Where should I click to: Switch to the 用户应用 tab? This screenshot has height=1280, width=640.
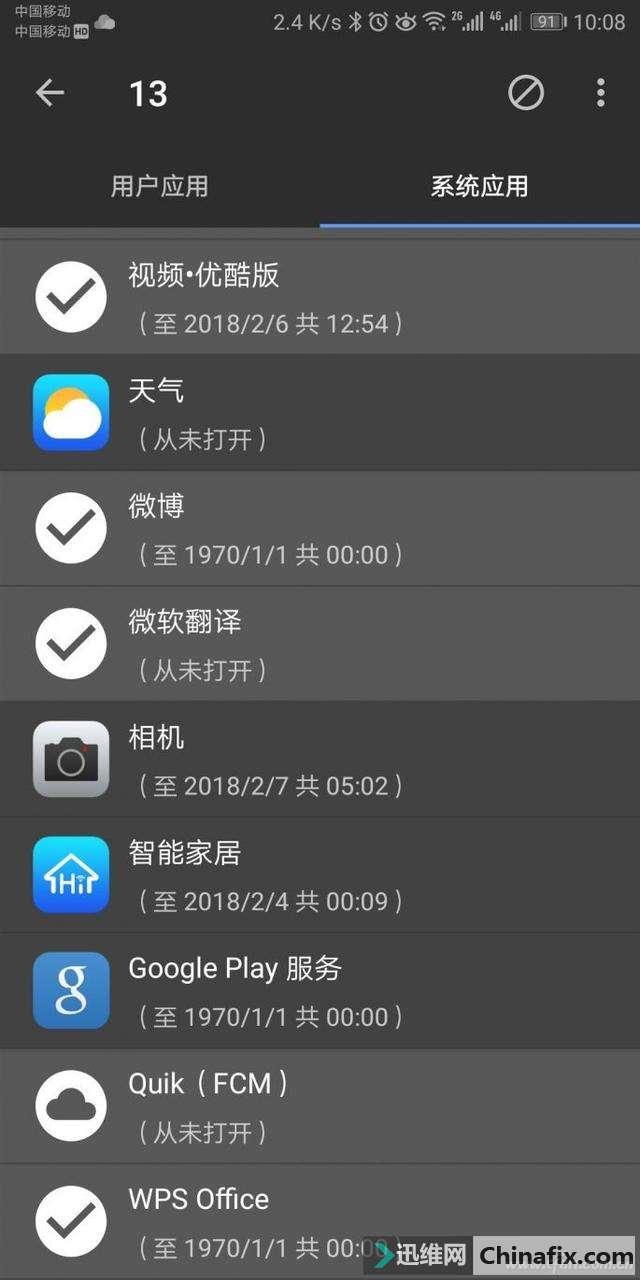160,186
